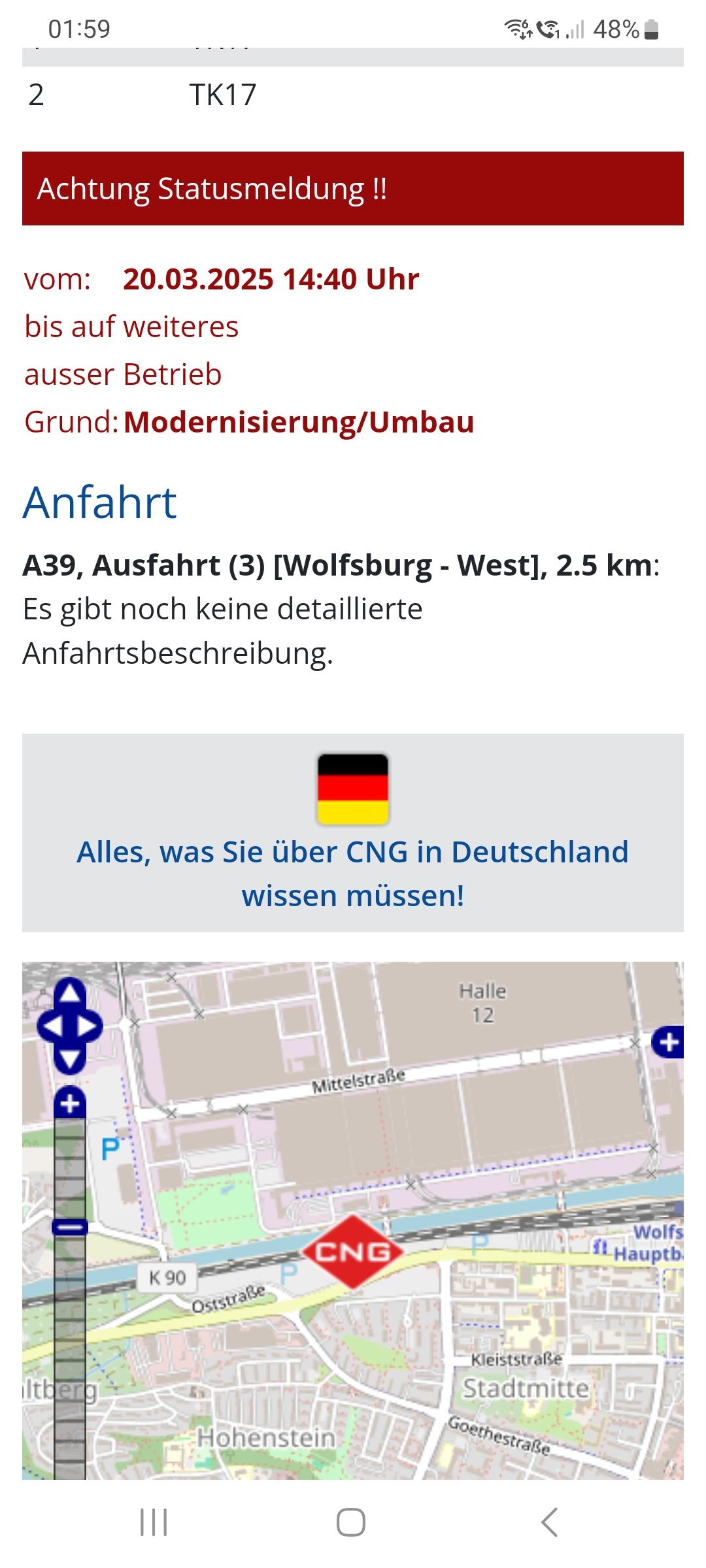The image size is (706, 1568).
Task: Open the layer switcher plus on the map's right edge
Action: [x=669, y=1041]
